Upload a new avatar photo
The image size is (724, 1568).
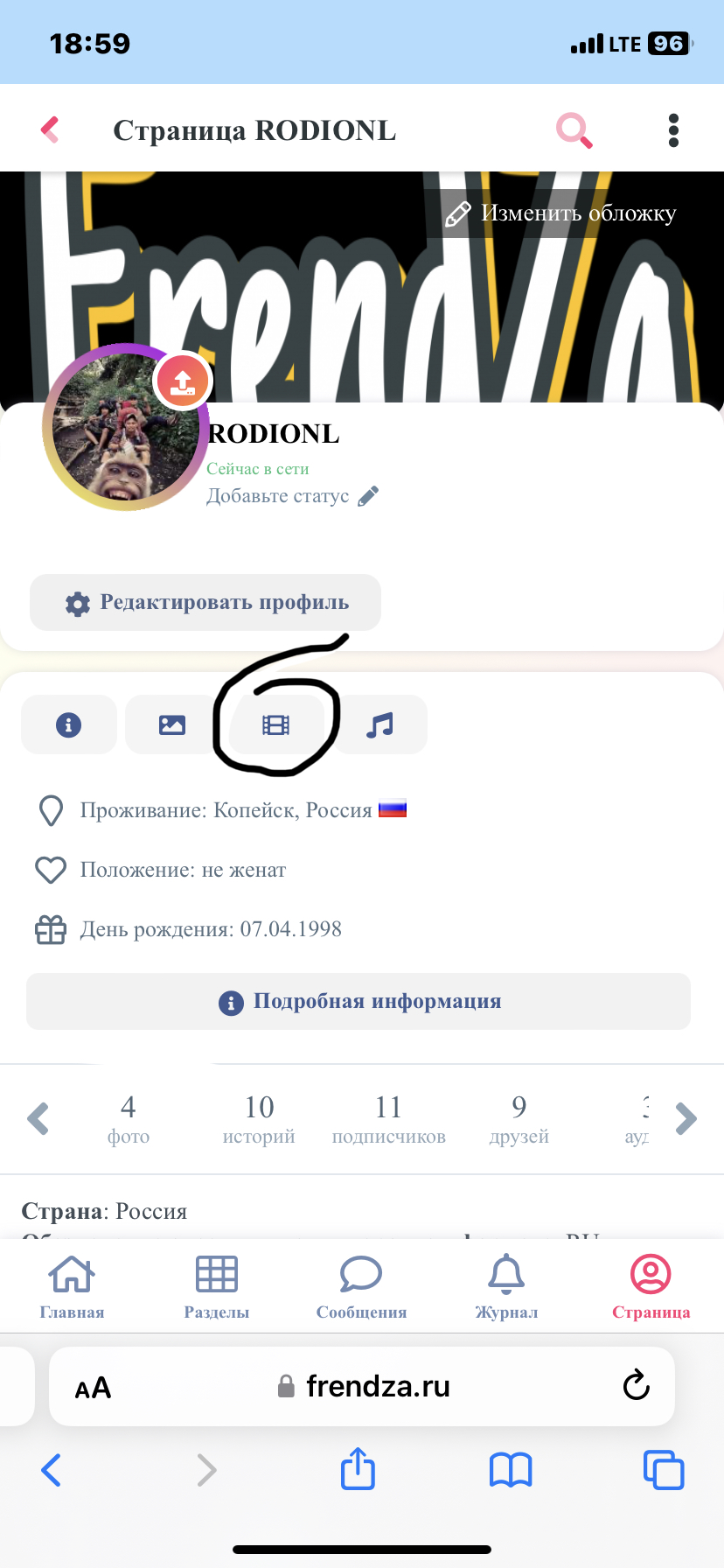(x=182, y=381)
